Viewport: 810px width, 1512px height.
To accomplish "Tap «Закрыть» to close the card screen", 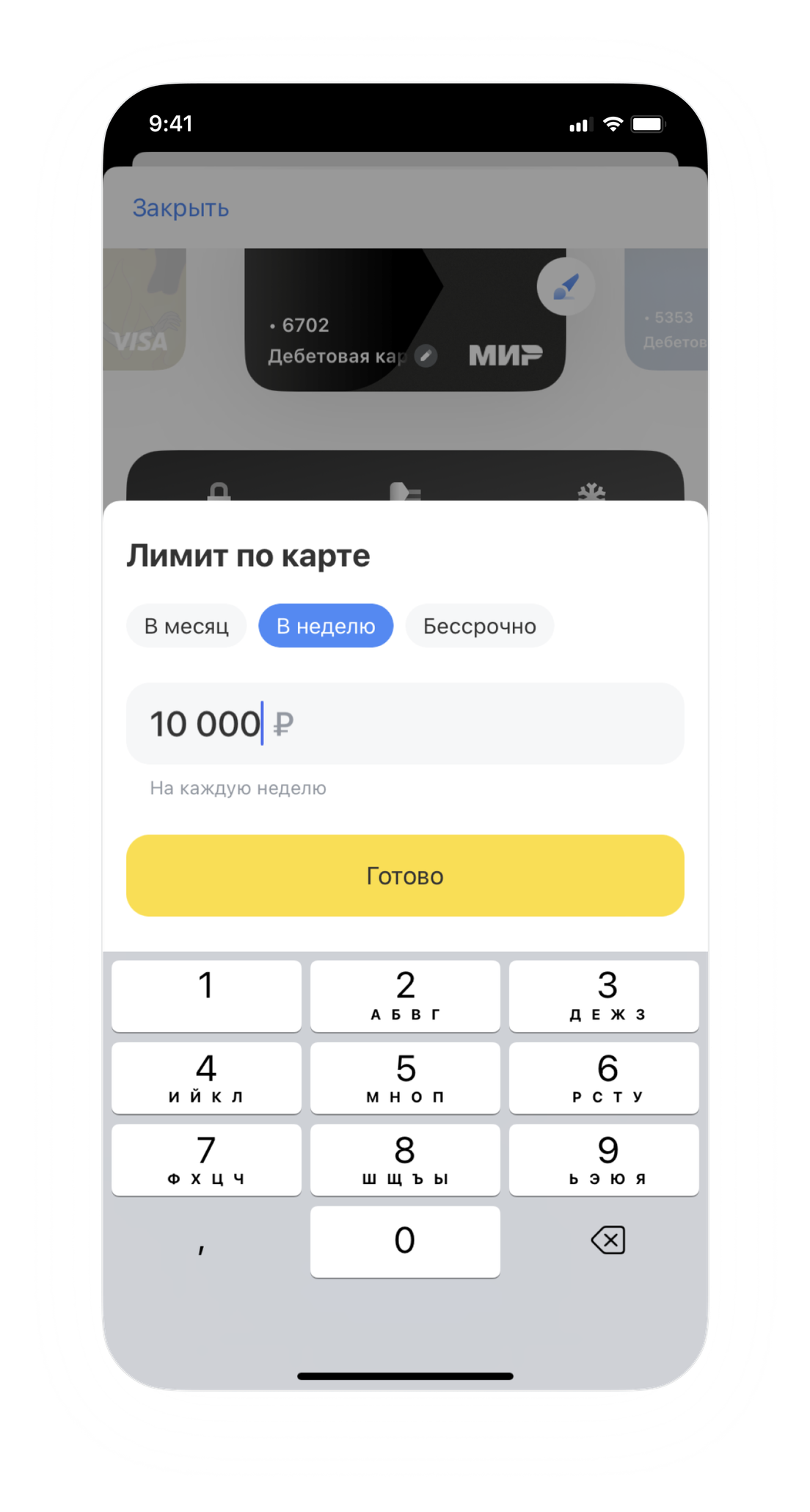I will coord(180,208).
